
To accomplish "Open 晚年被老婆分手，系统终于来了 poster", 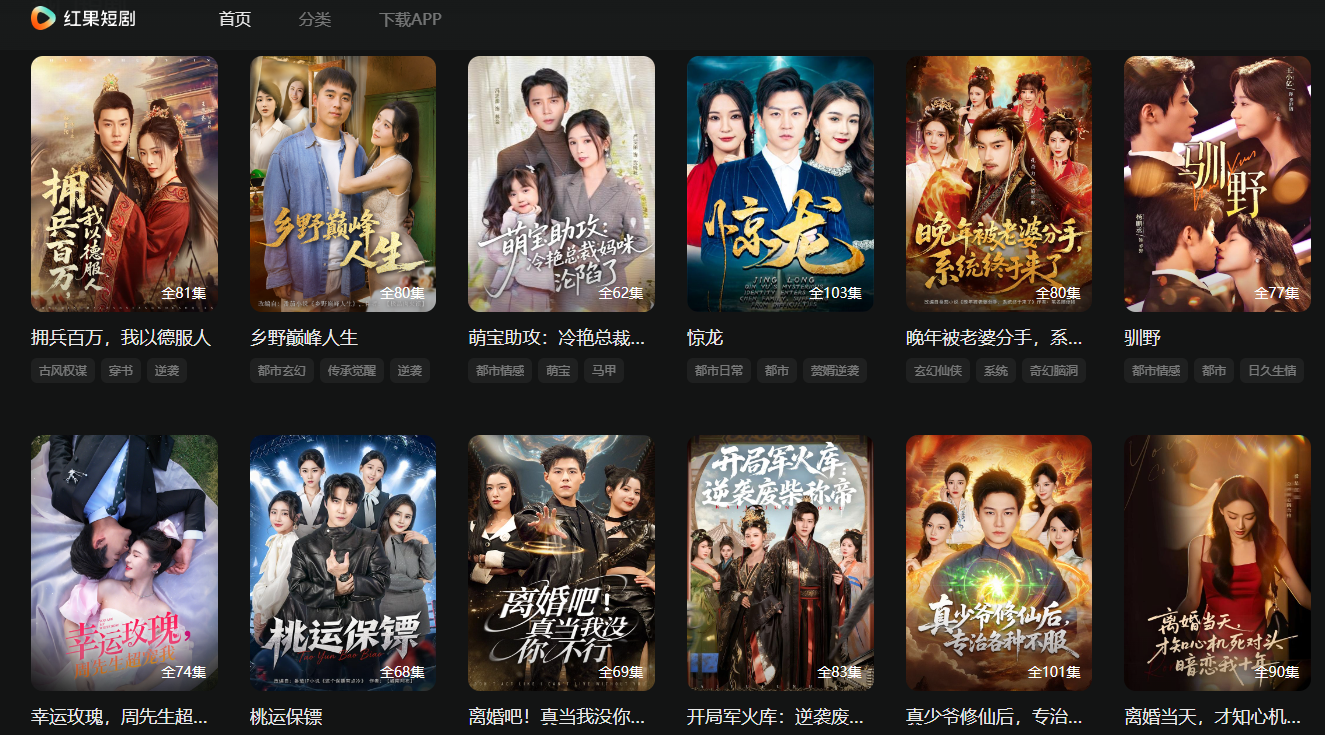I will point(999,184).
